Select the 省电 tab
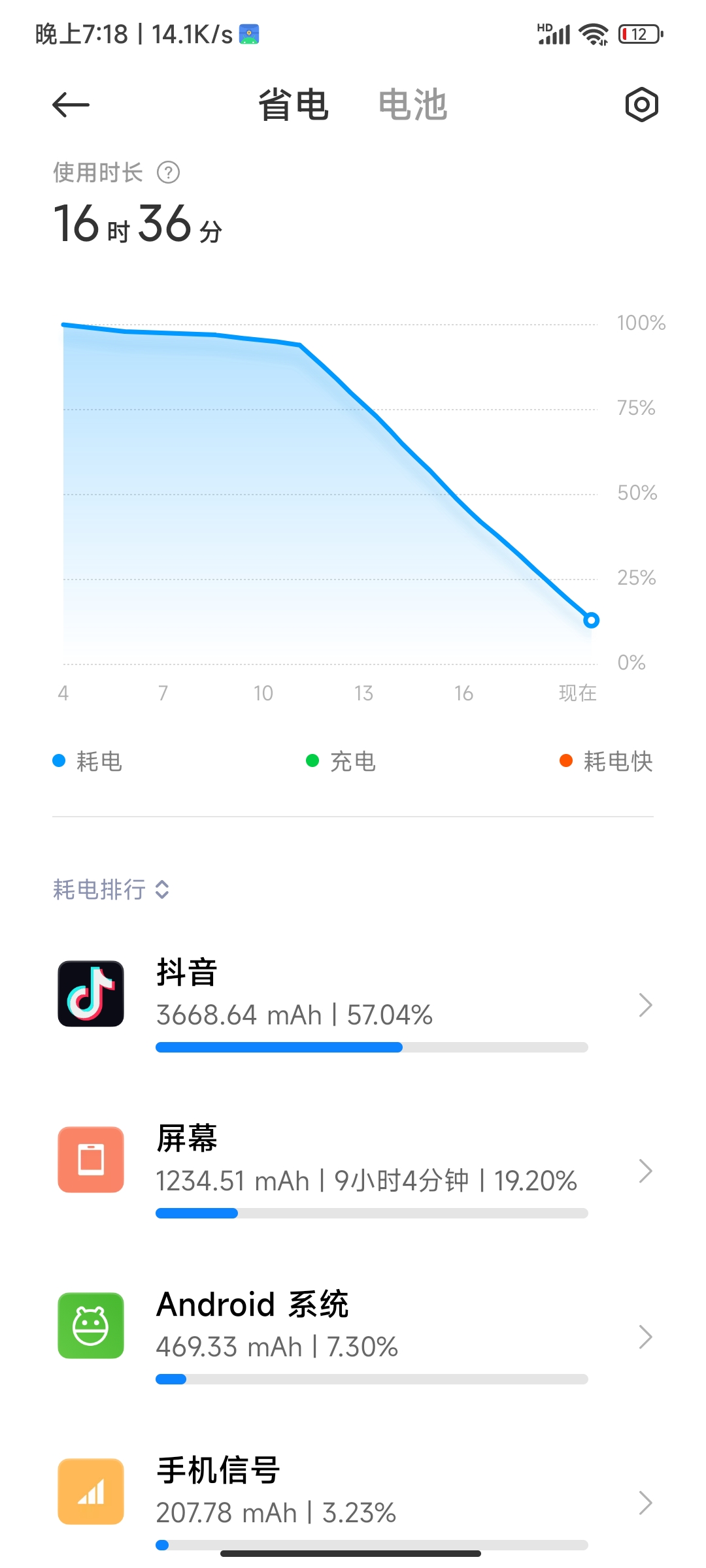The width and height of the screenshot is (706, 1568). 294,105
